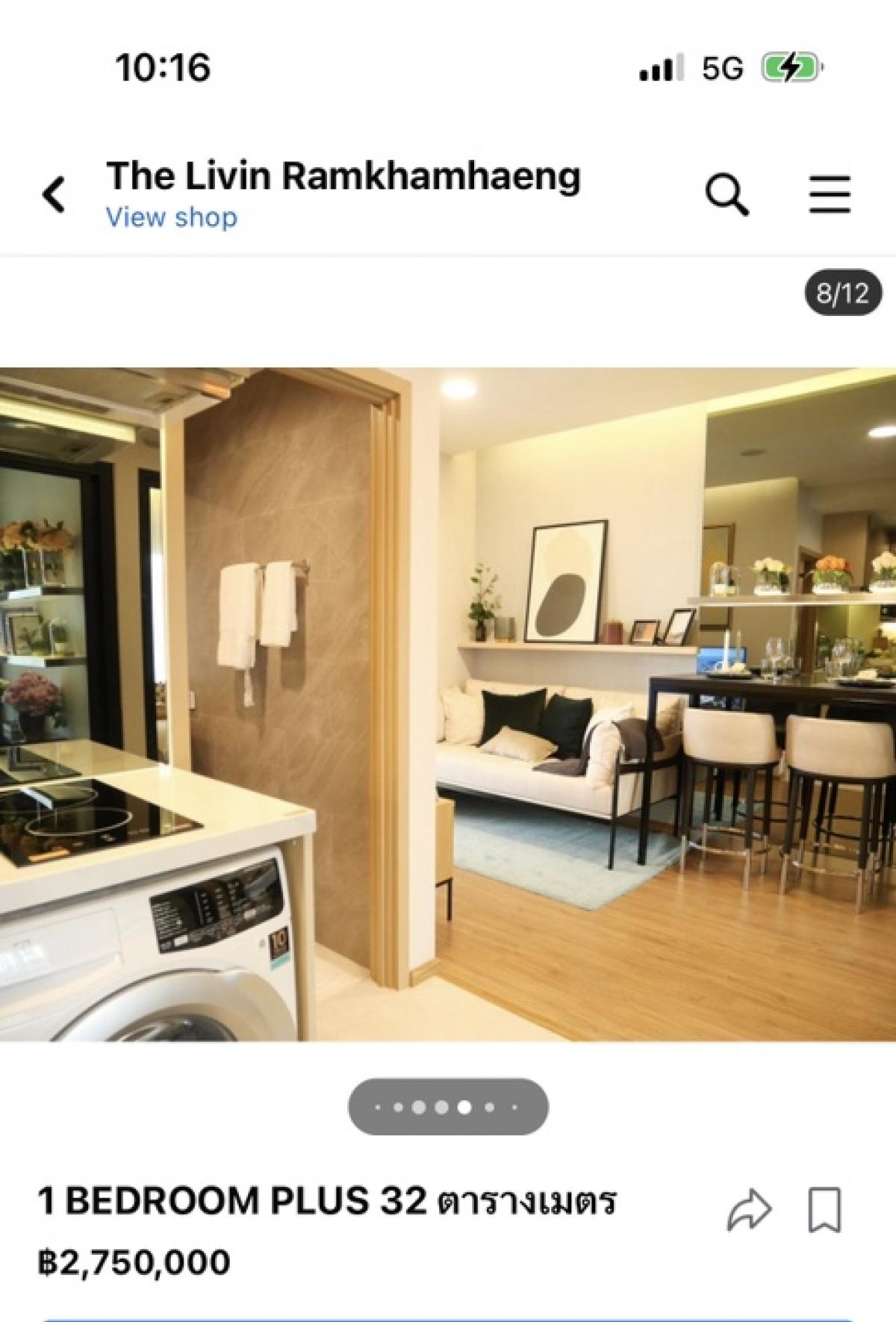Open the hamburger menu
The height and width of the screenshot is (1322, 896).
[x=830, y=195]
